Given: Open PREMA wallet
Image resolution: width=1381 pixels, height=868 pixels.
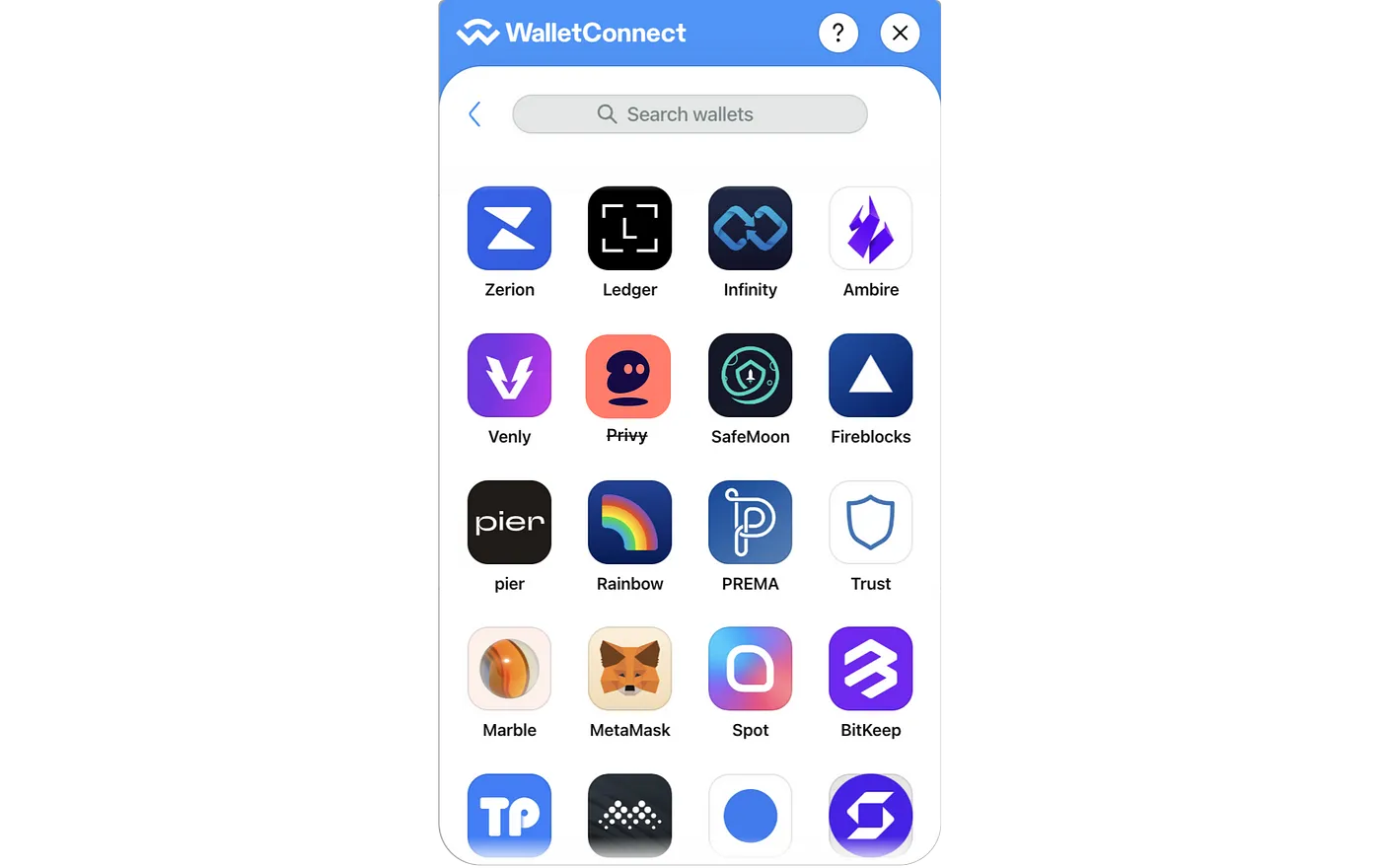Looking at the screenshot, I should tap(750, 523).
